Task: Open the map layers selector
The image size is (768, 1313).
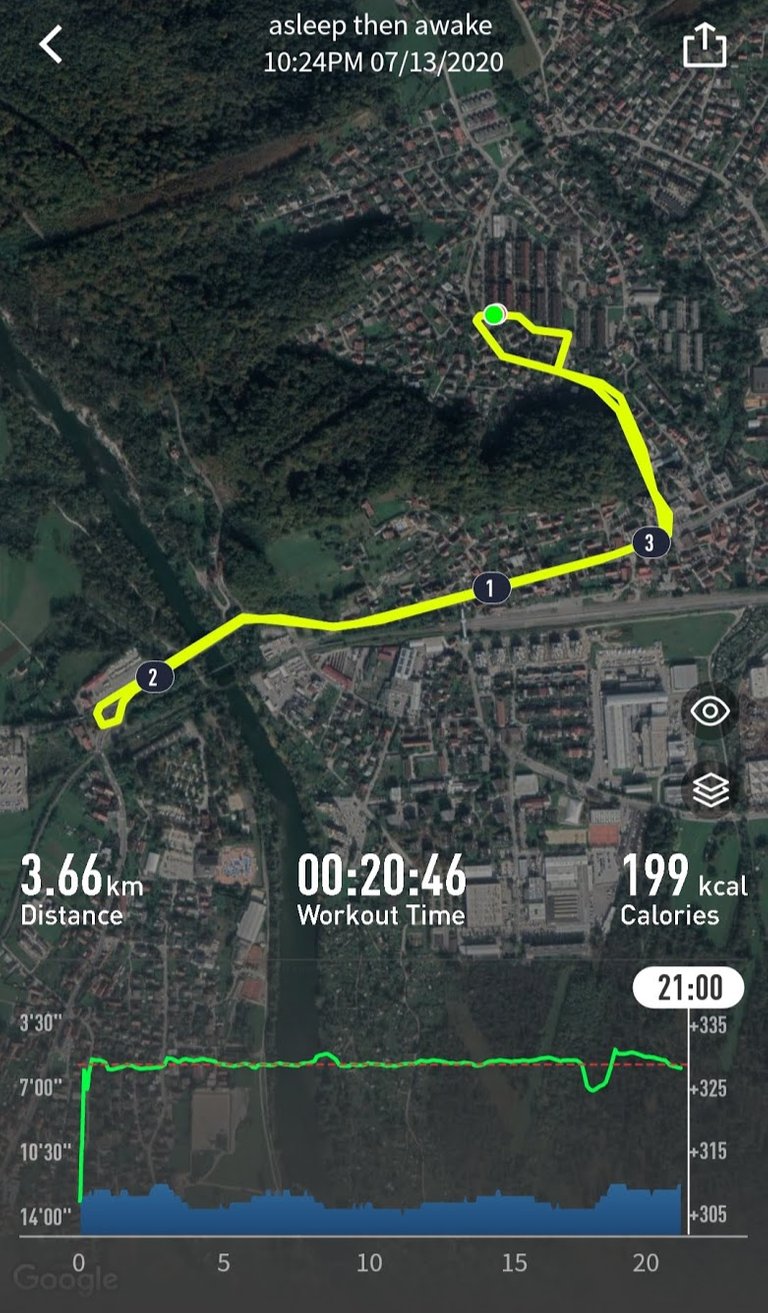Action: click(711, 790)
